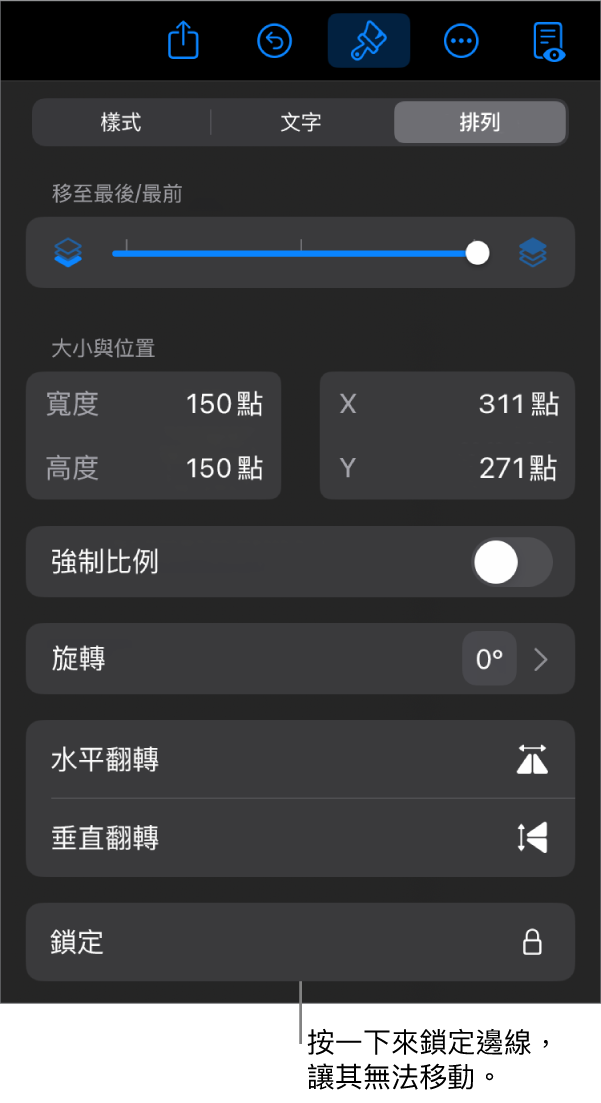
Task: Open the 旋轉 settings
Action: click(x=300, y=659)
